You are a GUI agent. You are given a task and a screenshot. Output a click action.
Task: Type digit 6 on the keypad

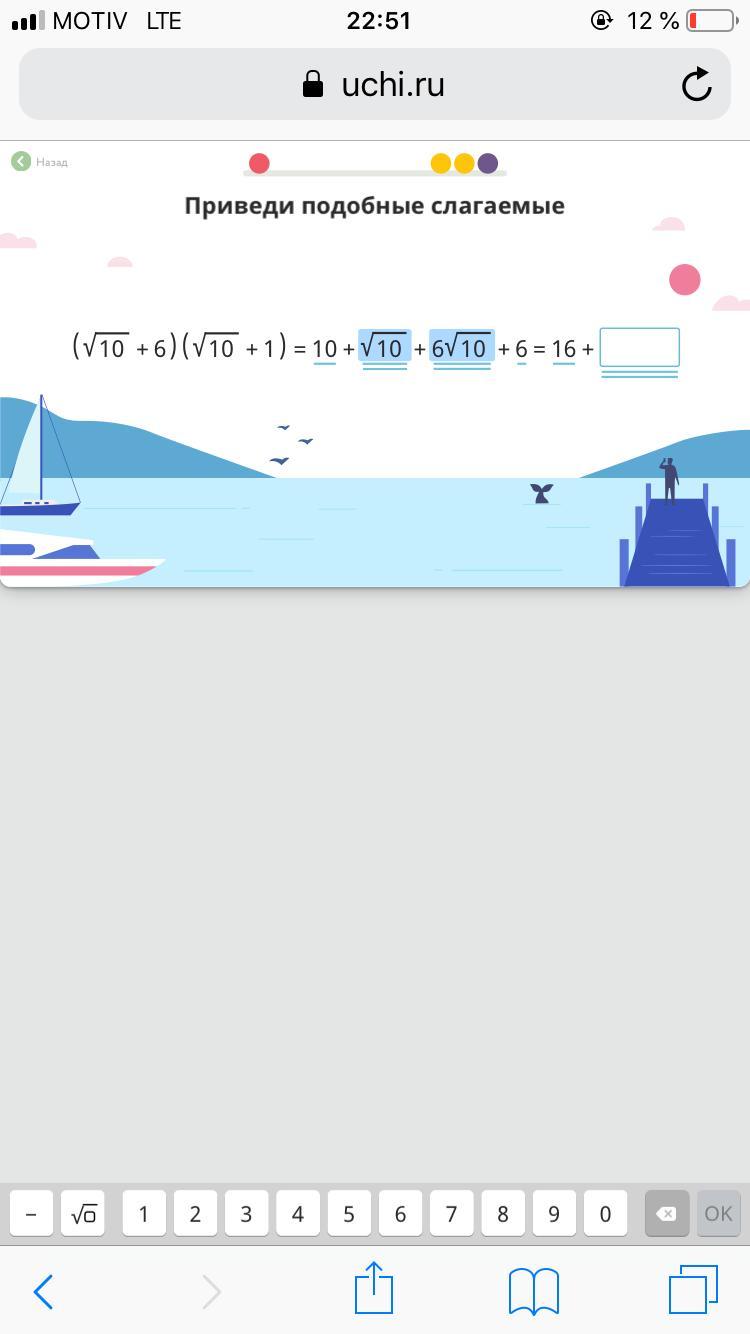[400, 1214]
